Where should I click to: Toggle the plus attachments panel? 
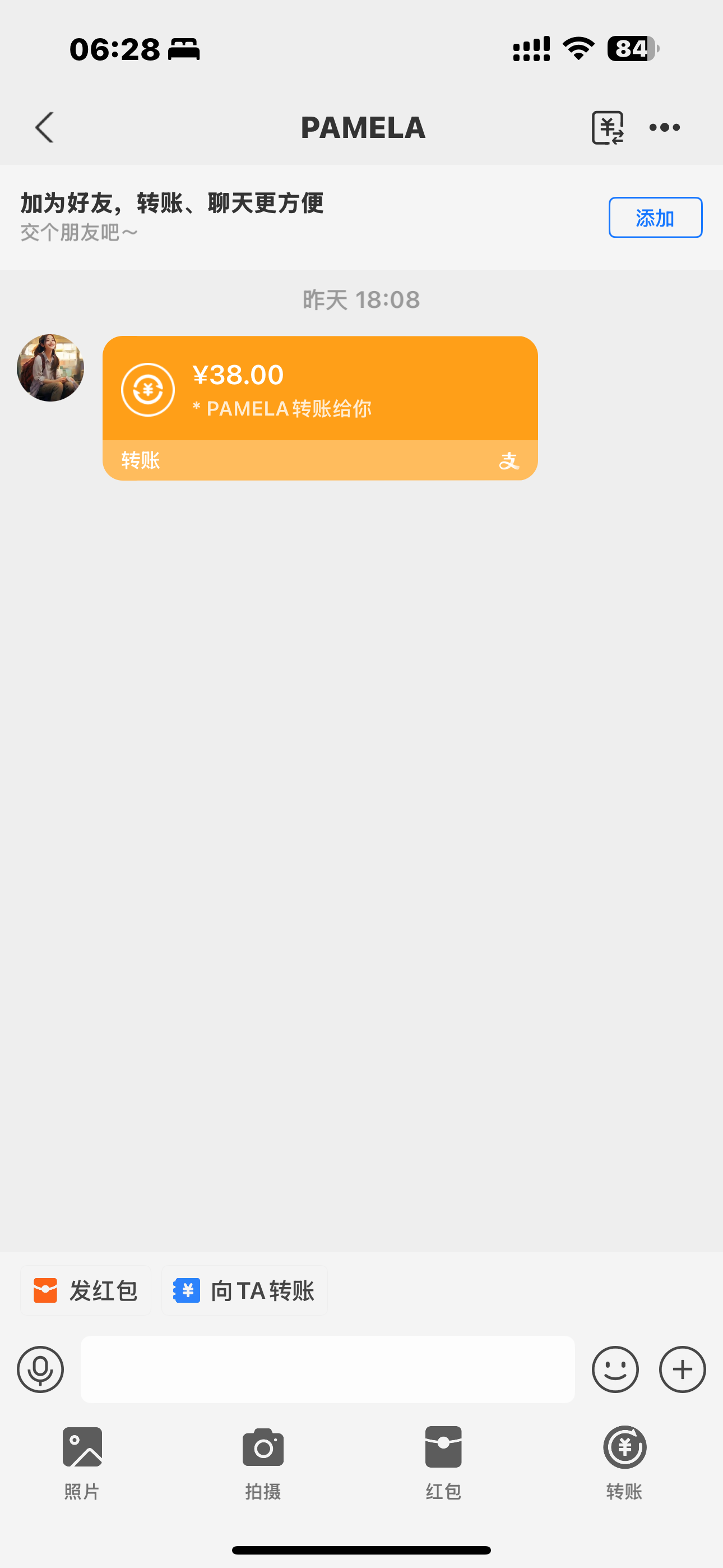(x=682, y=1369)
